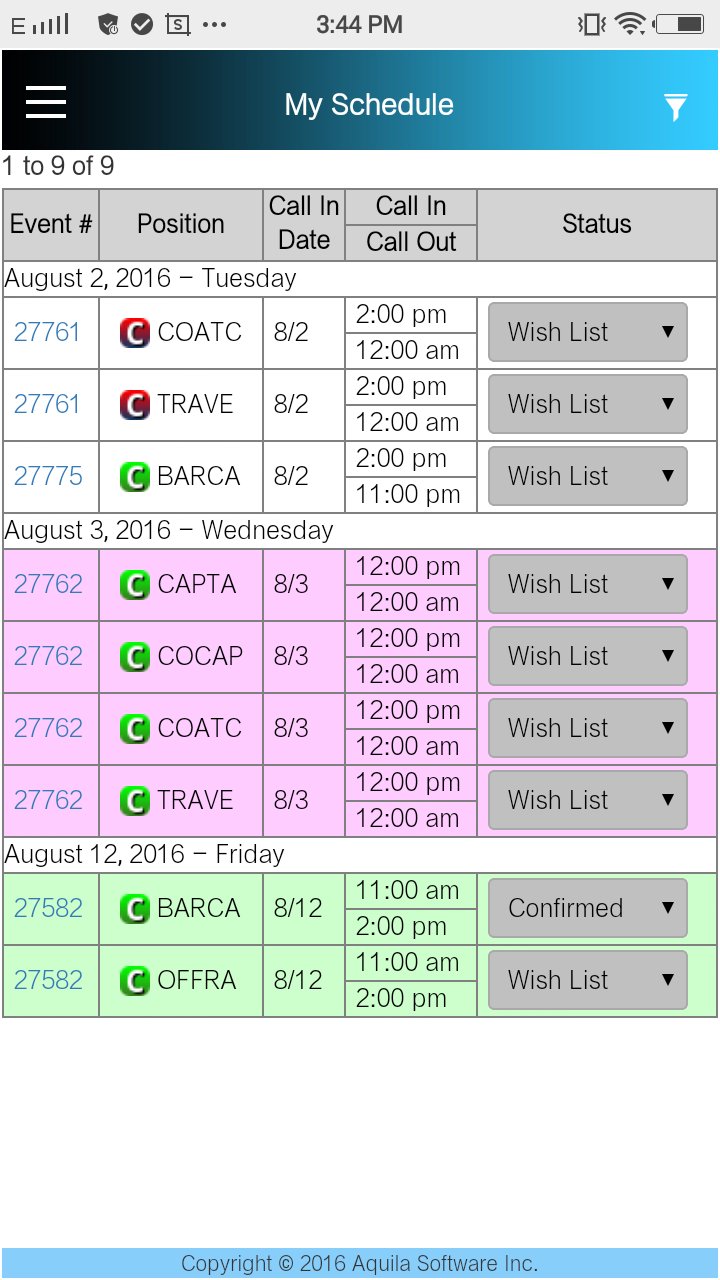Open event 27775 for the BARCA position
Screen dimensions: 720x1280
(x=48, y=476)
